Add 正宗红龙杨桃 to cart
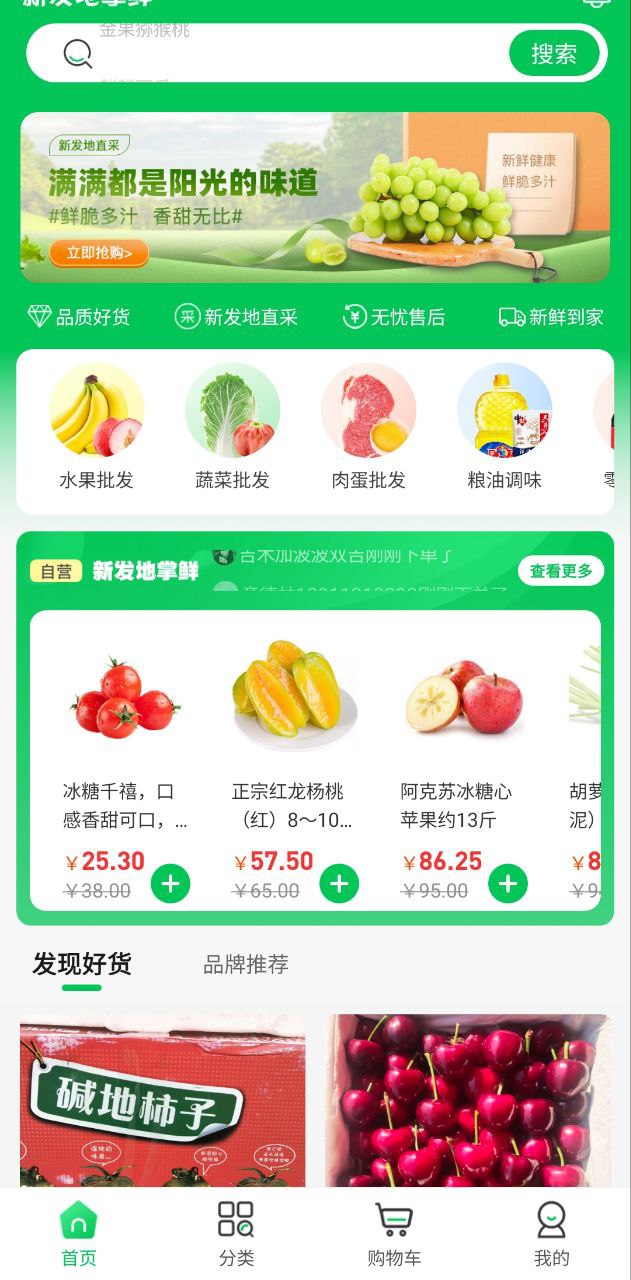This screenshot has height=1280, width=631. coord(339,884)
